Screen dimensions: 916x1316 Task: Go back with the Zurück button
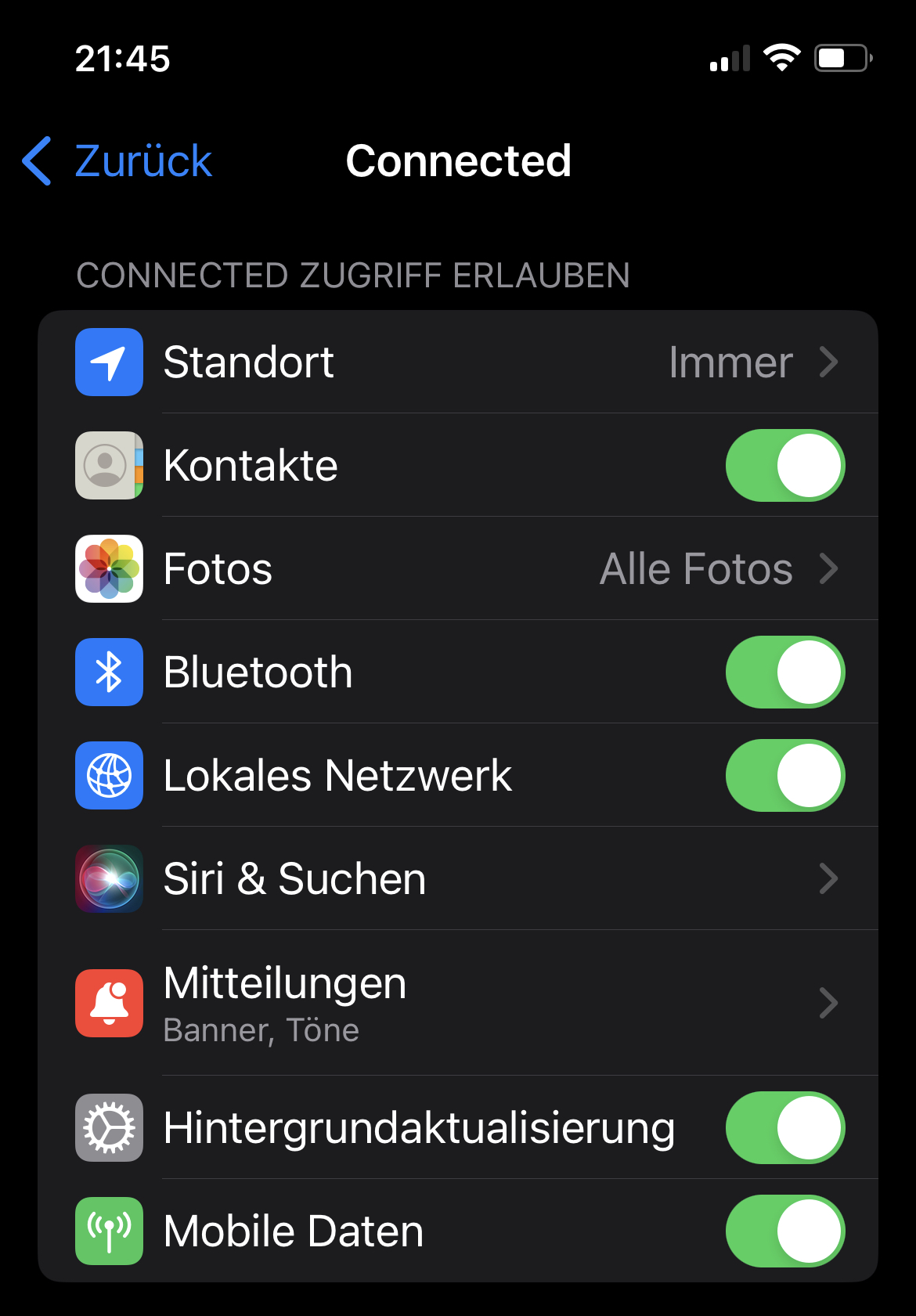point(119,161)
